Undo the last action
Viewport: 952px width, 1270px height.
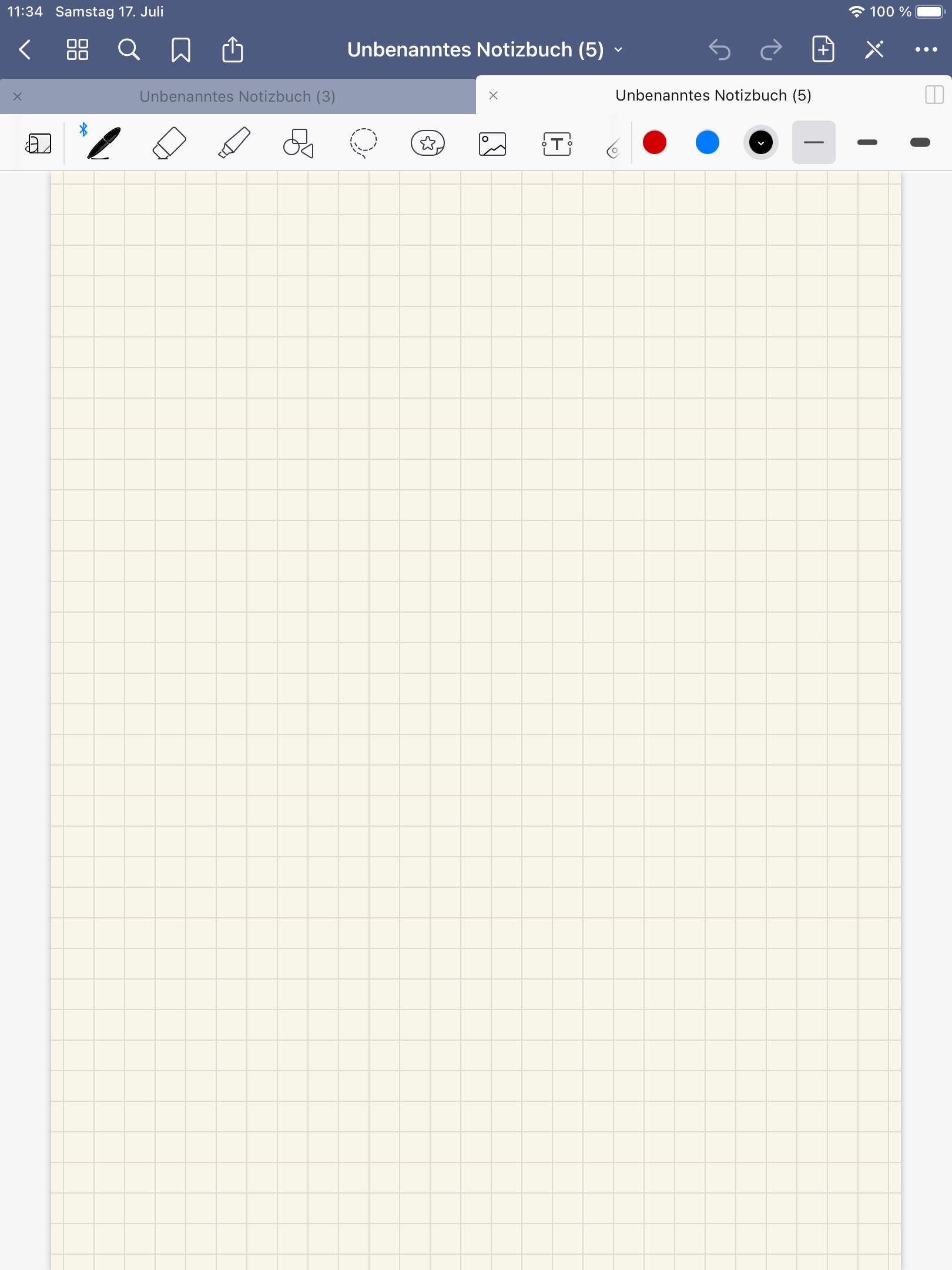pos(719,50)
